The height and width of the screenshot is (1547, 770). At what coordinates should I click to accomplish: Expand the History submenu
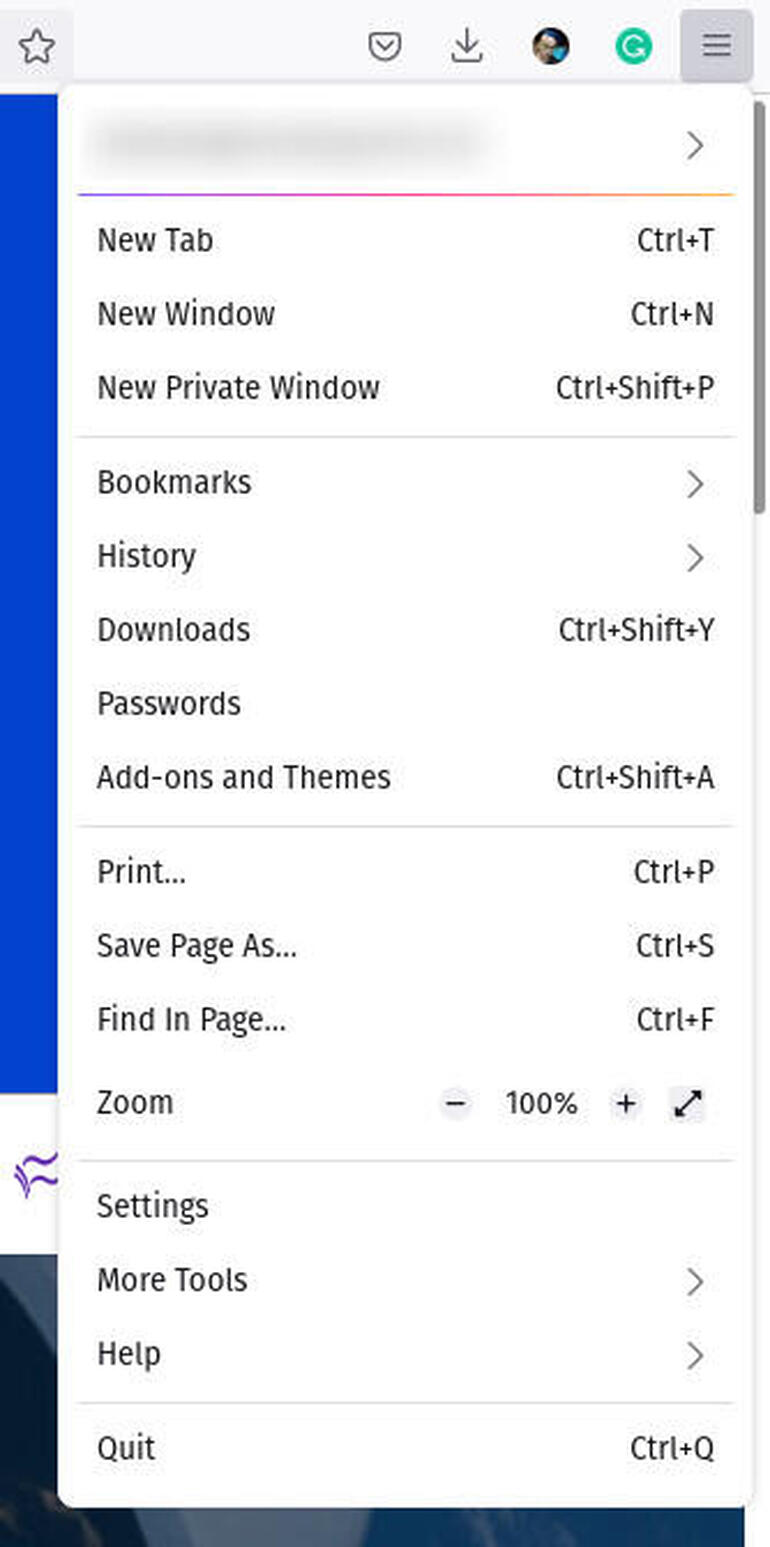click(x=405, y=557)
